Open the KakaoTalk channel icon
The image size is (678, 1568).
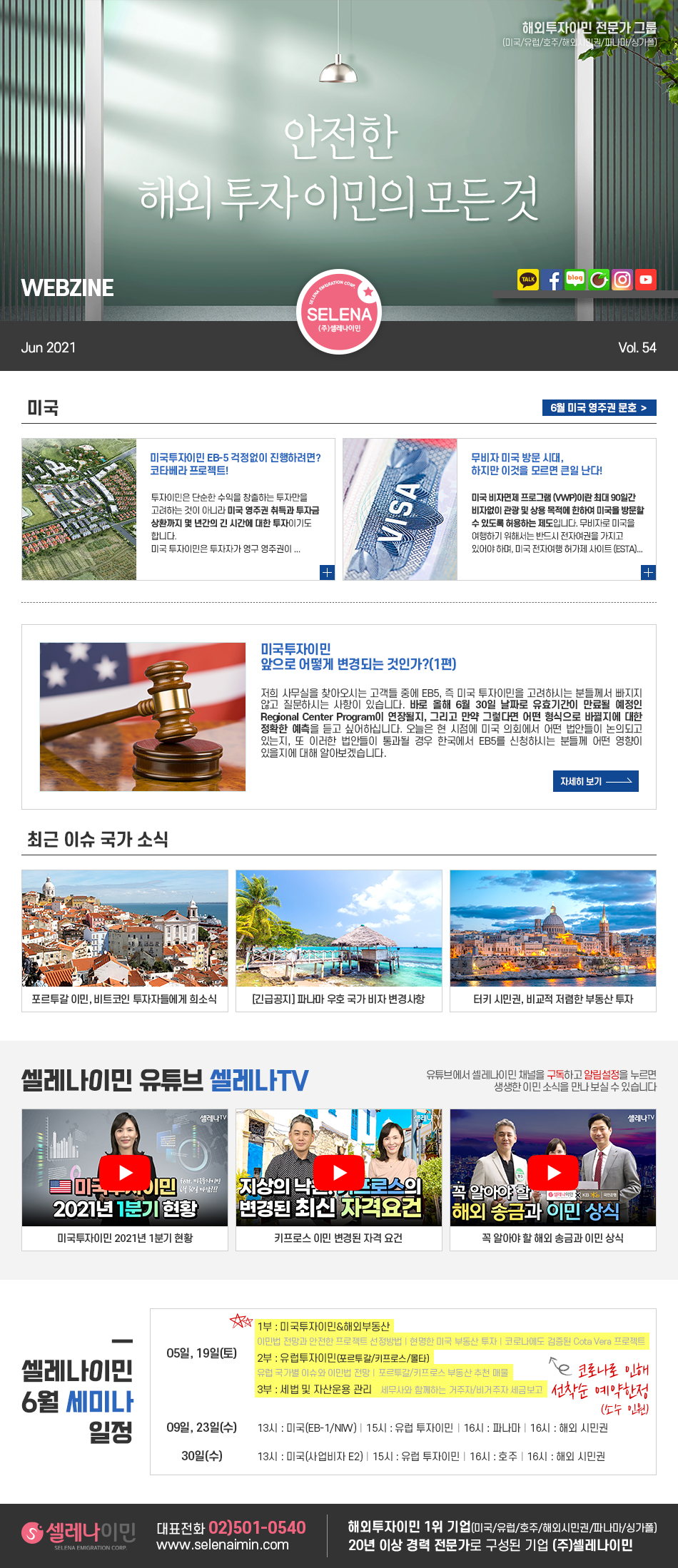pos(528,280)
